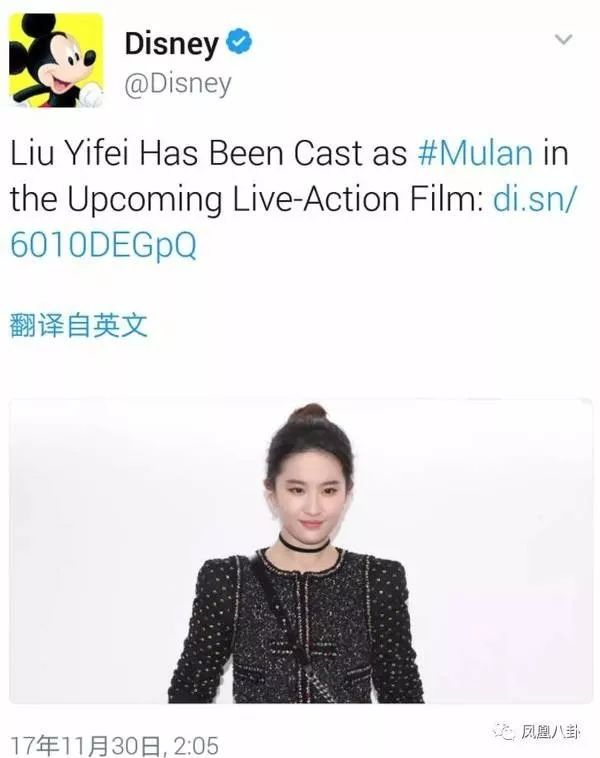Open the #Mulan hashtag
Image resolution: width=600 pixels, height=758 pixels.
click(474, 154)
